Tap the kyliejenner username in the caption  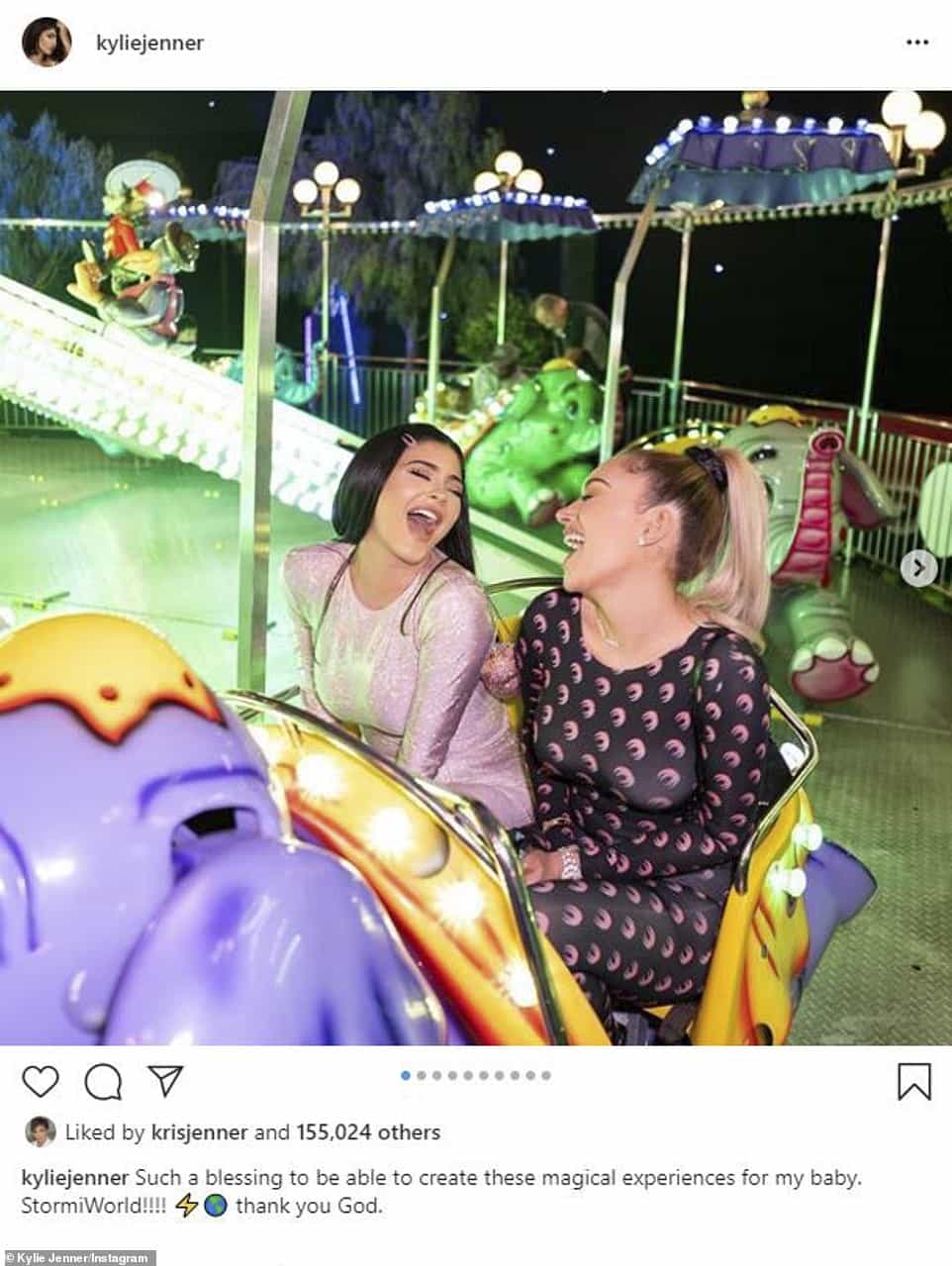(75, 1179)
